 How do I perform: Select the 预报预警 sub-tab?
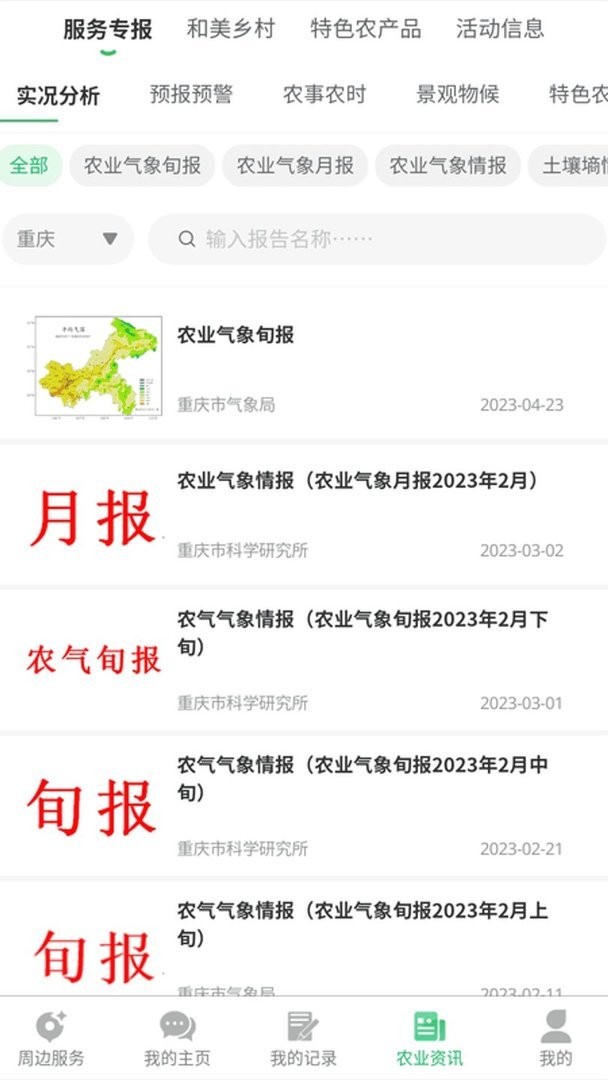click(191, 95)
